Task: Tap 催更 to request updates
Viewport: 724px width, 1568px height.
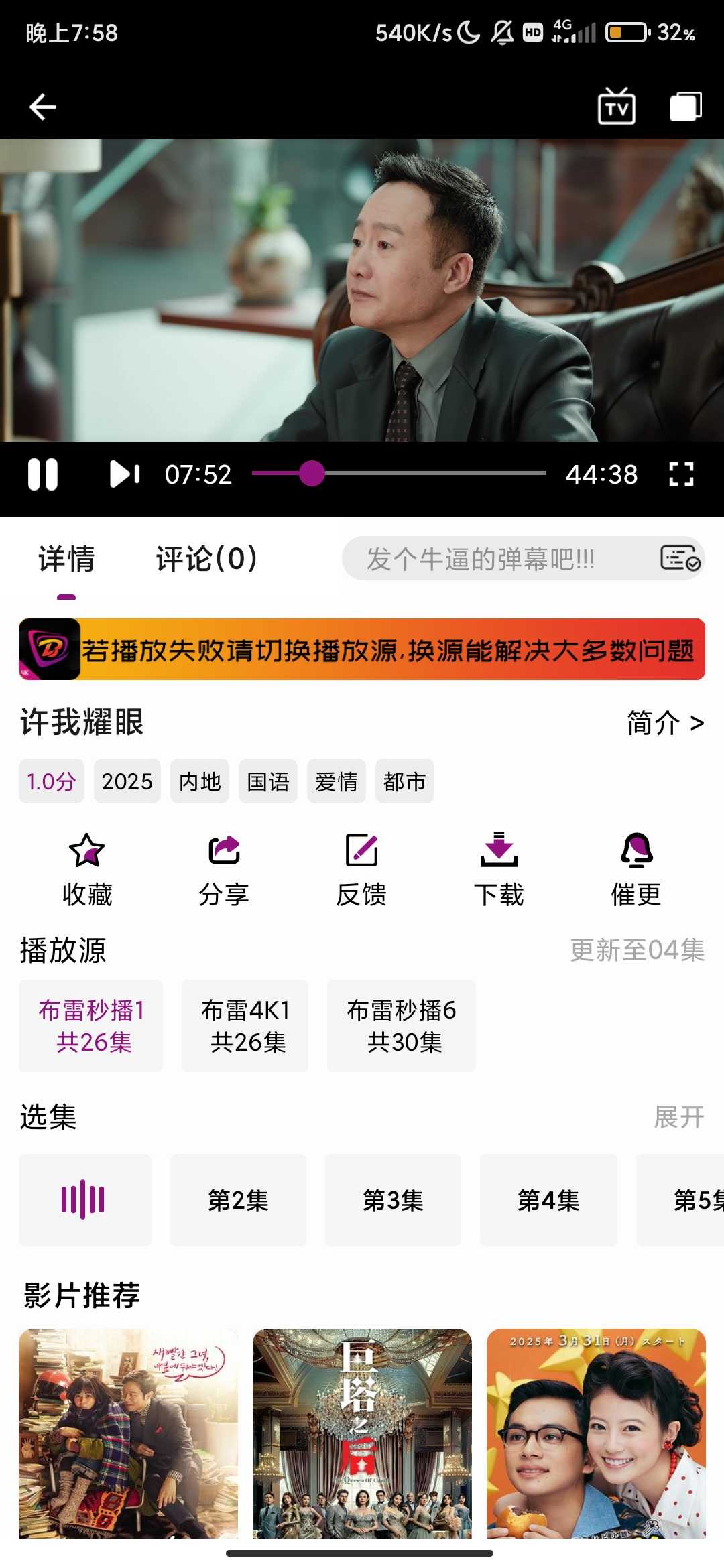Action: coord(636,869)
